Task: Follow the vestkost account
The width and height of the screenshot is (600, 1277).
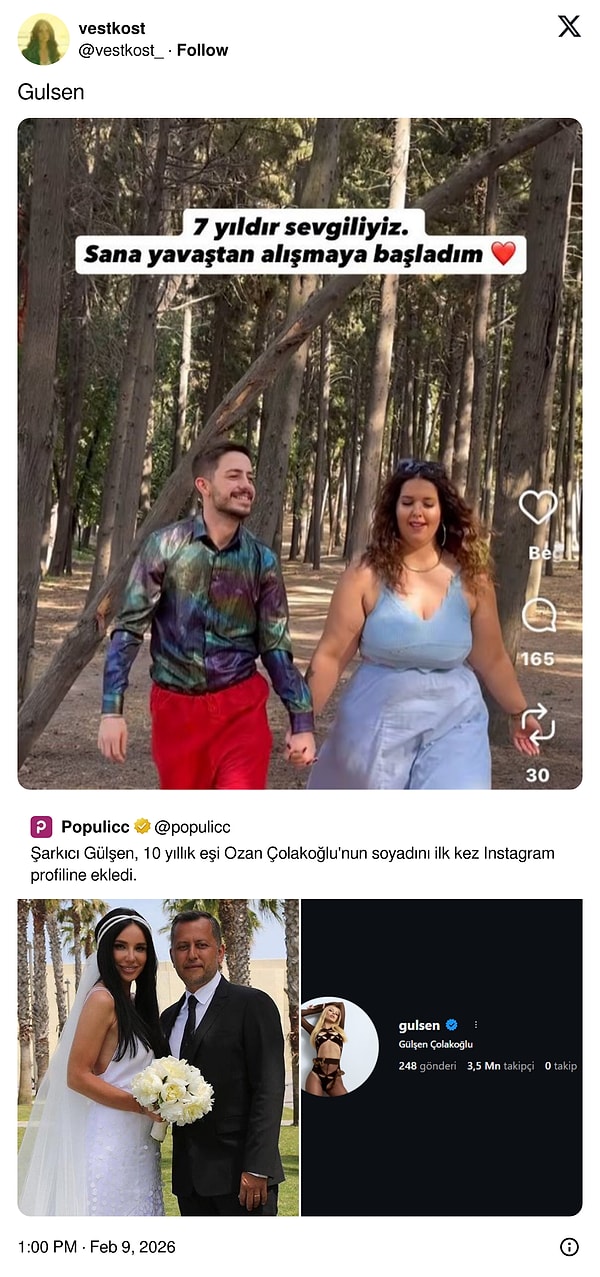Action: point(202,50)
